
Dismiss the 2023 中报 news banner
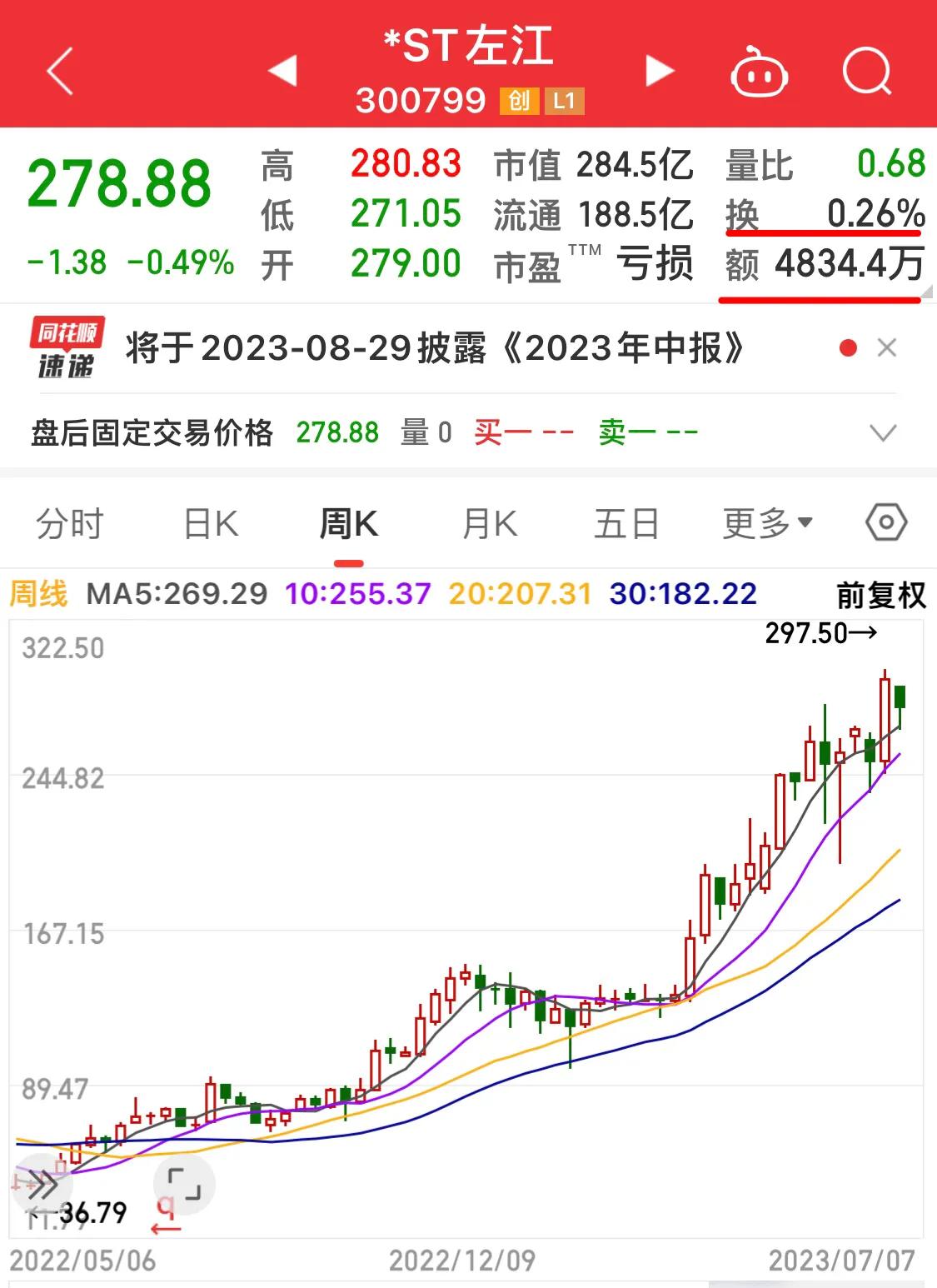coord(885,347)
